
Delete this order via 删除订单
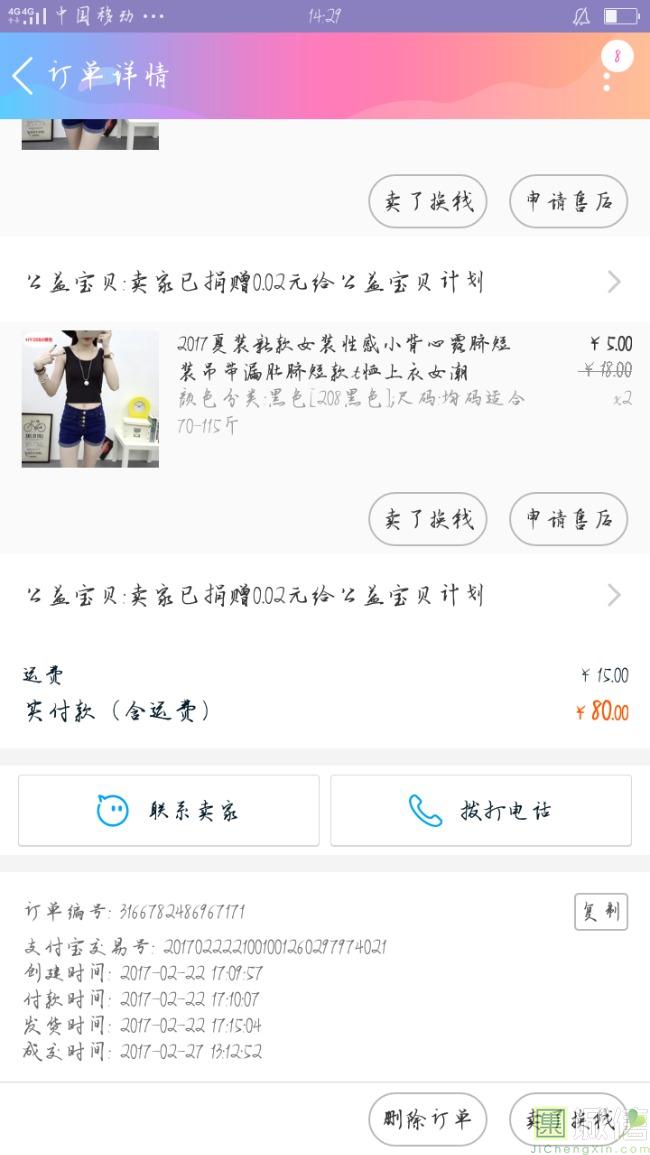pos(428,1119)
